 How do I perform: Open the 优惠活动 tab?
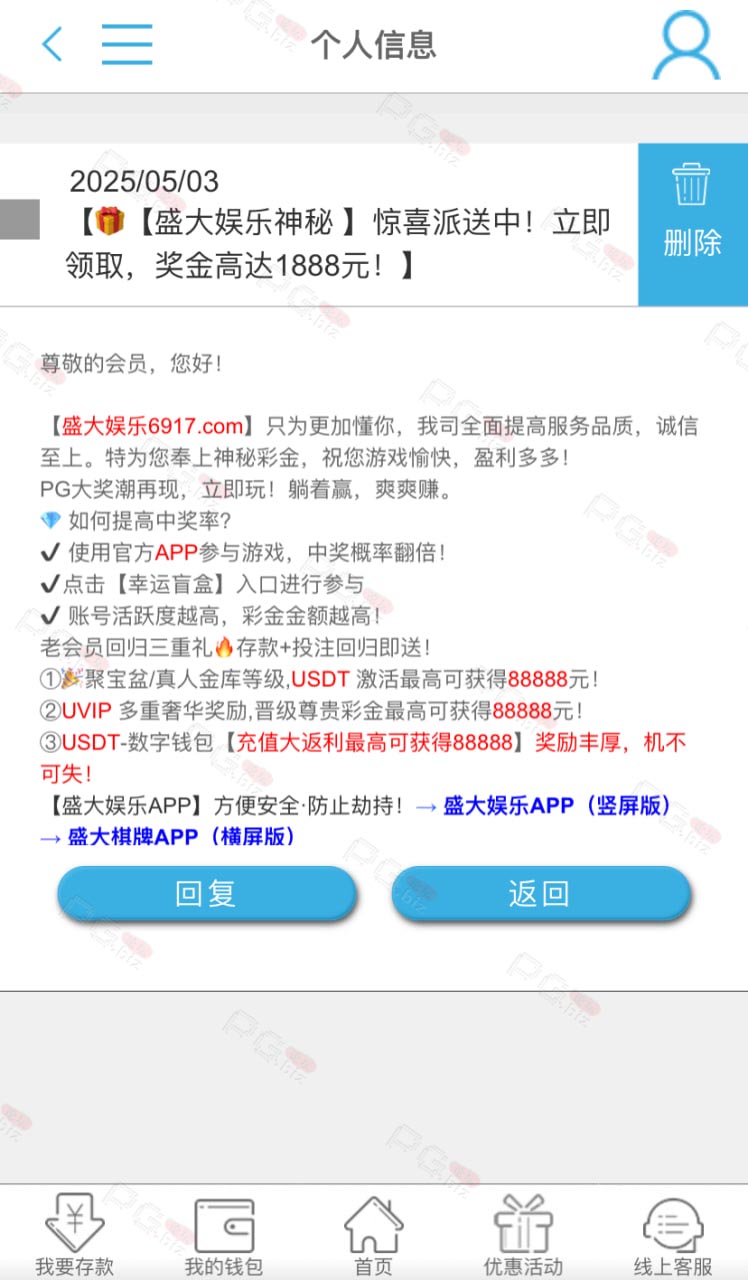[x=523, y=1236]
